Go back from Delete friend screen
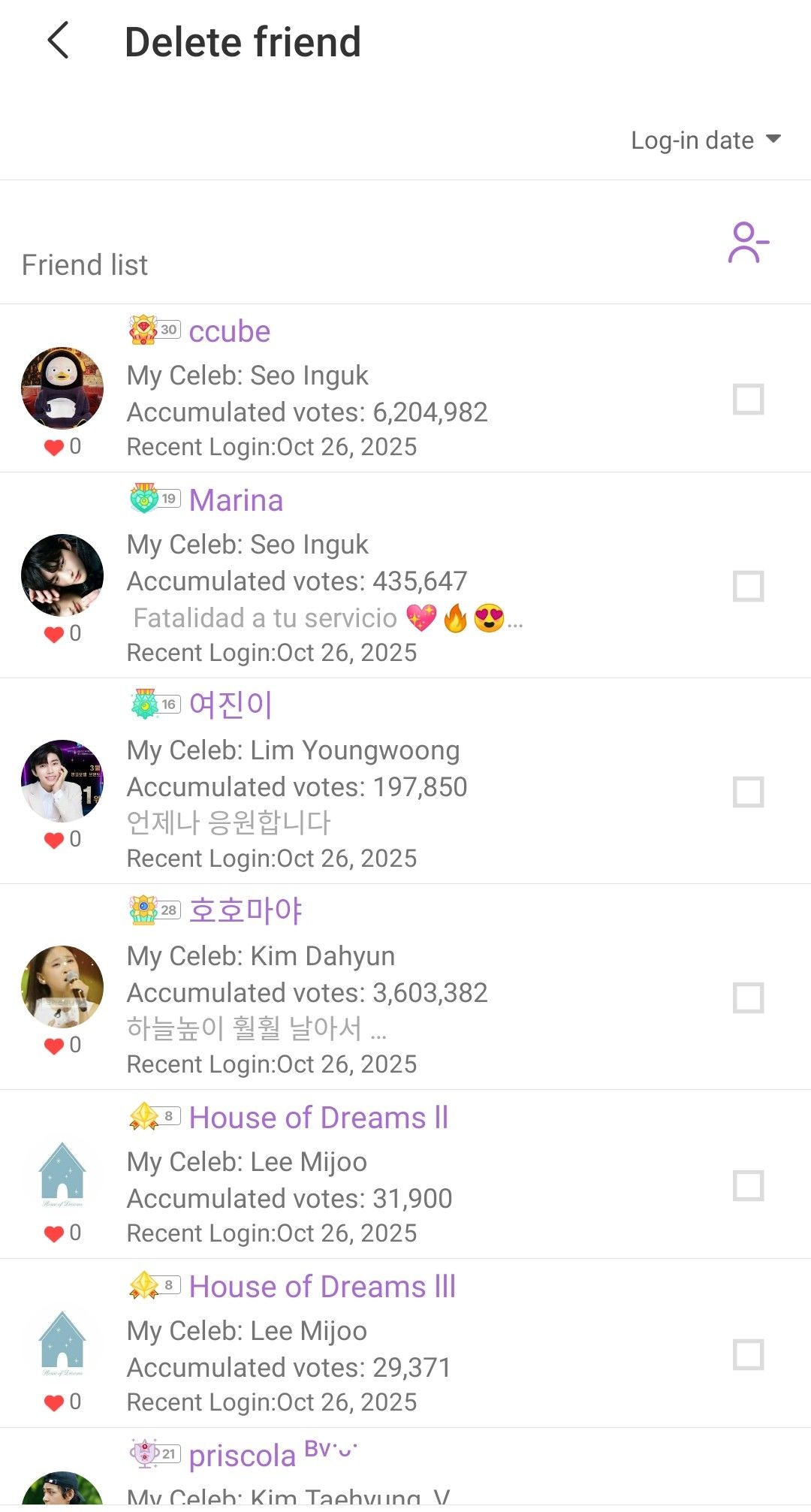Image resolution: width=811 pixels, height=1512 pixels. [x=59, y=41]
